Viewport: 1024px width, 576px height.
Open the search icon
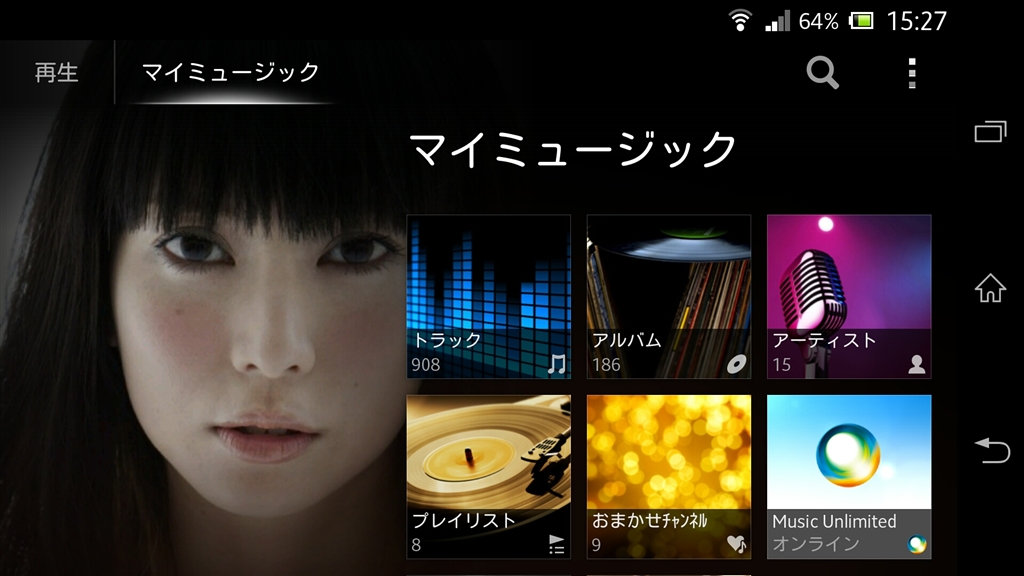pos(822,73)
